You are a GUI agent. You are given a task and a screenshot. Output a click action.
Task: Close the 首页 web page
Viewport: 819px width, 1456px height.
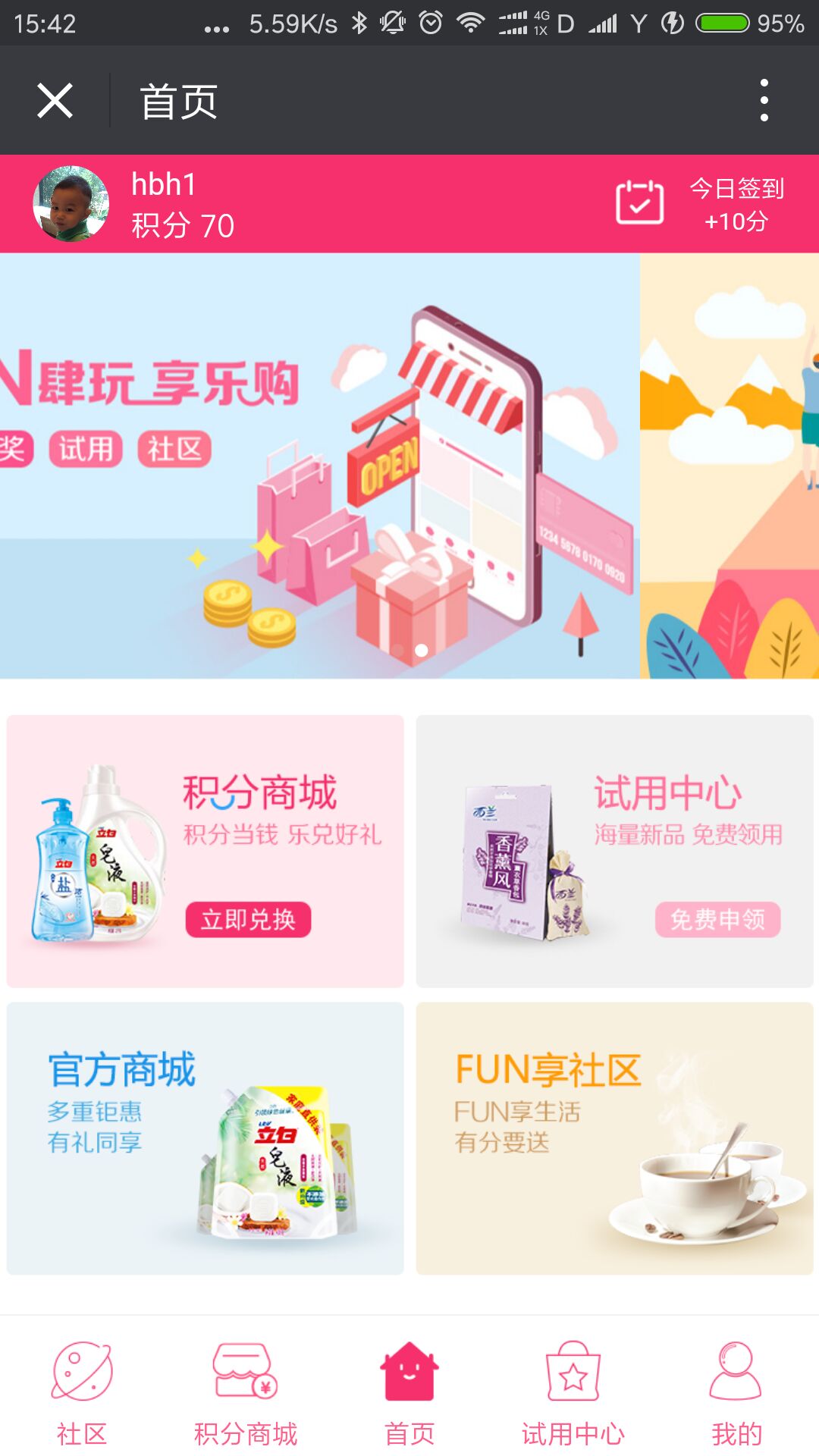tap(55, 101)
